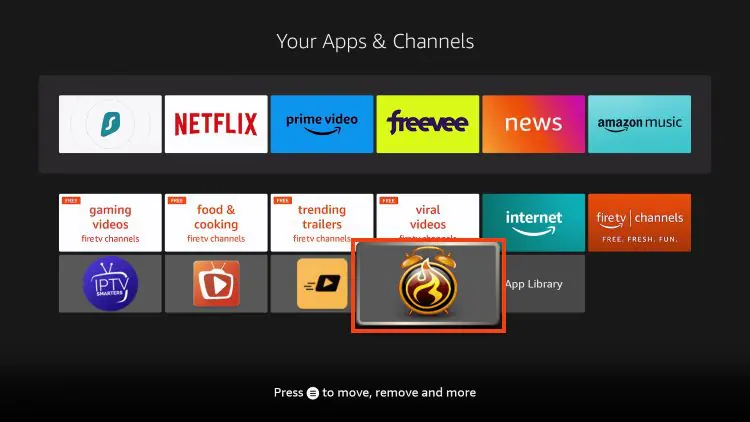Open the yellow play-arrow app tile
Image resolution: width=750 pixels, height=422 pixels.
(321, 284)
